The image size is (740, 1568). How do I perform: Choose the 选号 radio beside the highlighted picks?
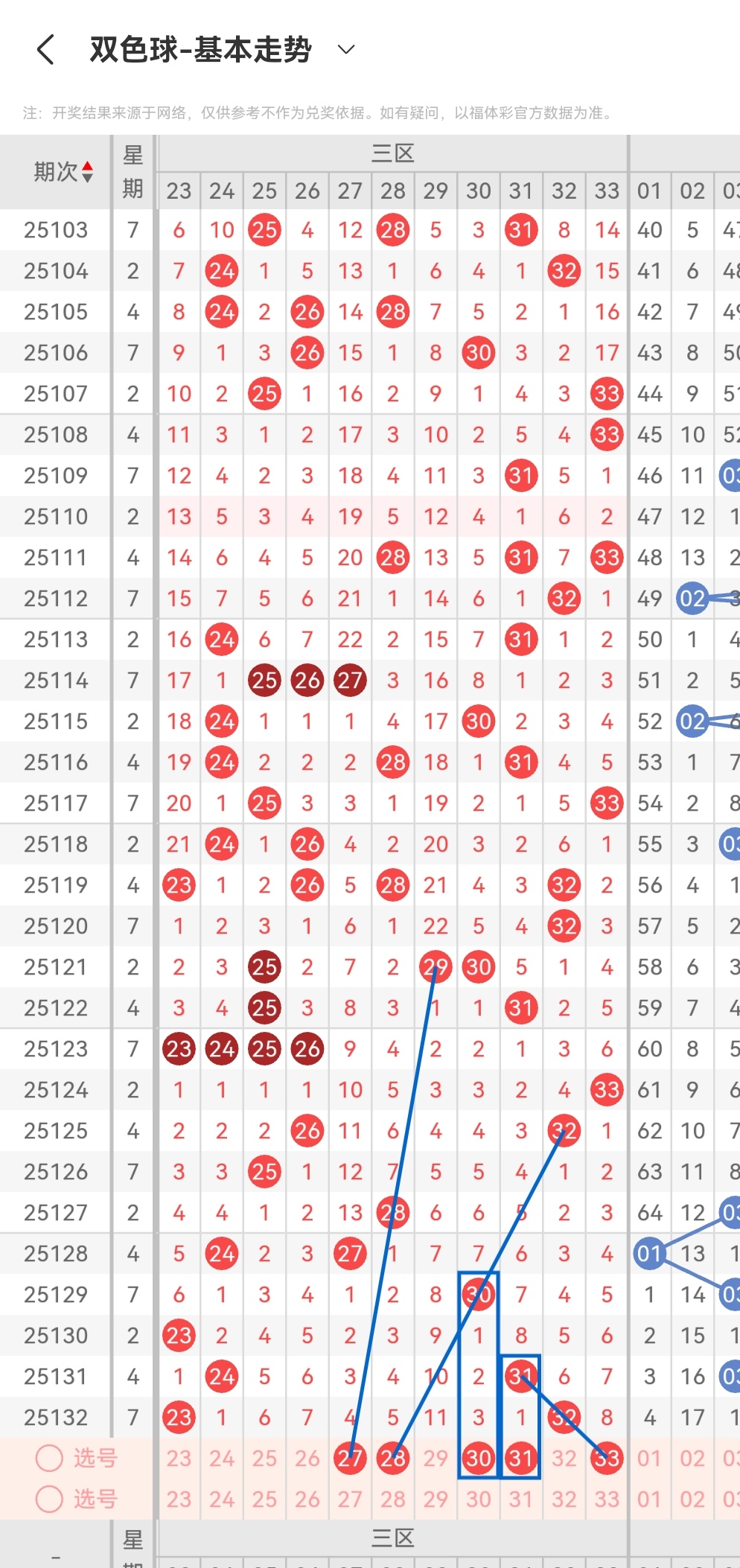tap(50, 1458)
